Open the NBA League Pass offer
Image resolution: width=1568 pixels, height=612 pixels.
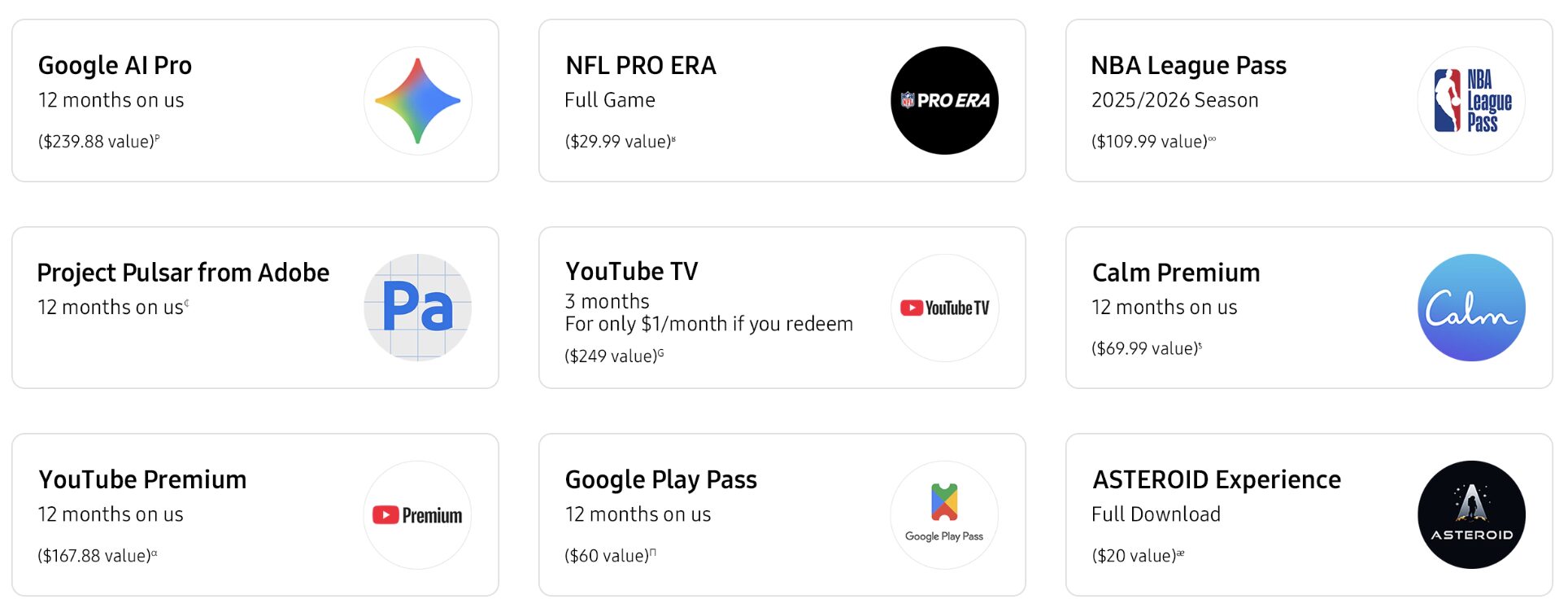coord(1309,101)
